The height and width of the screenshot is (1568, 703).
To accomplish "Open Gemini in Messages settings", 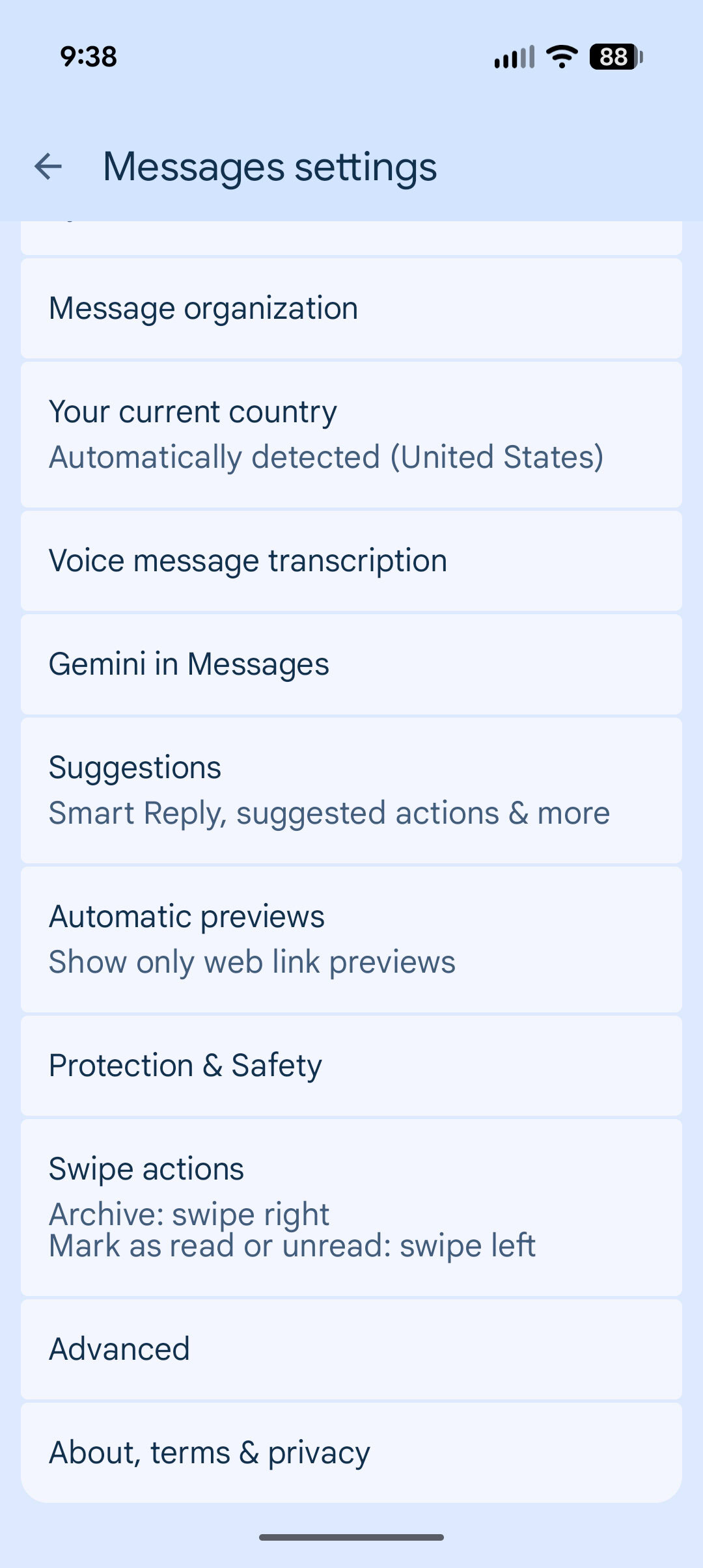I will (351, 663).
